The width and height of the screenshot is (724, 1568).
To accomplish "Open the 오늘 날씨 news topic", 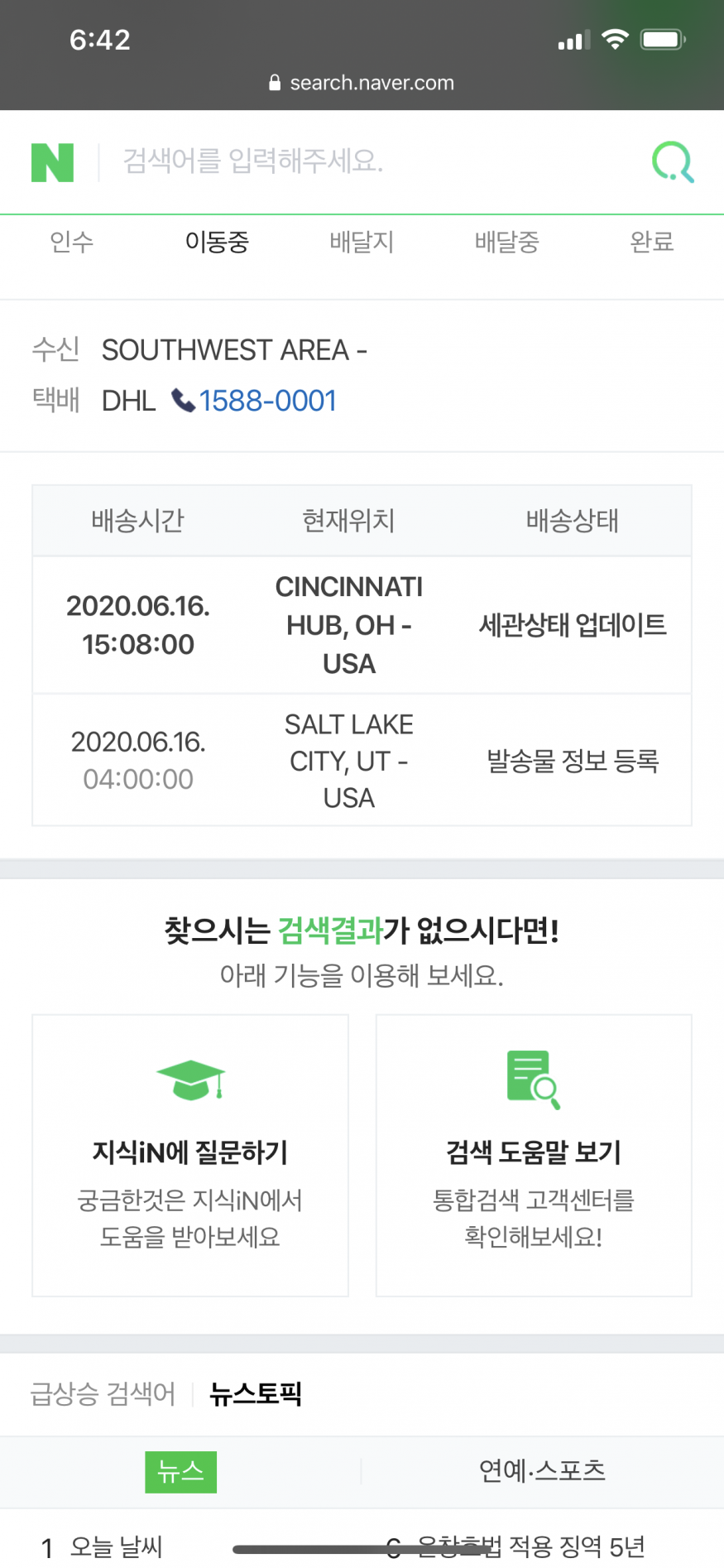I will [x=116, y=1546].
